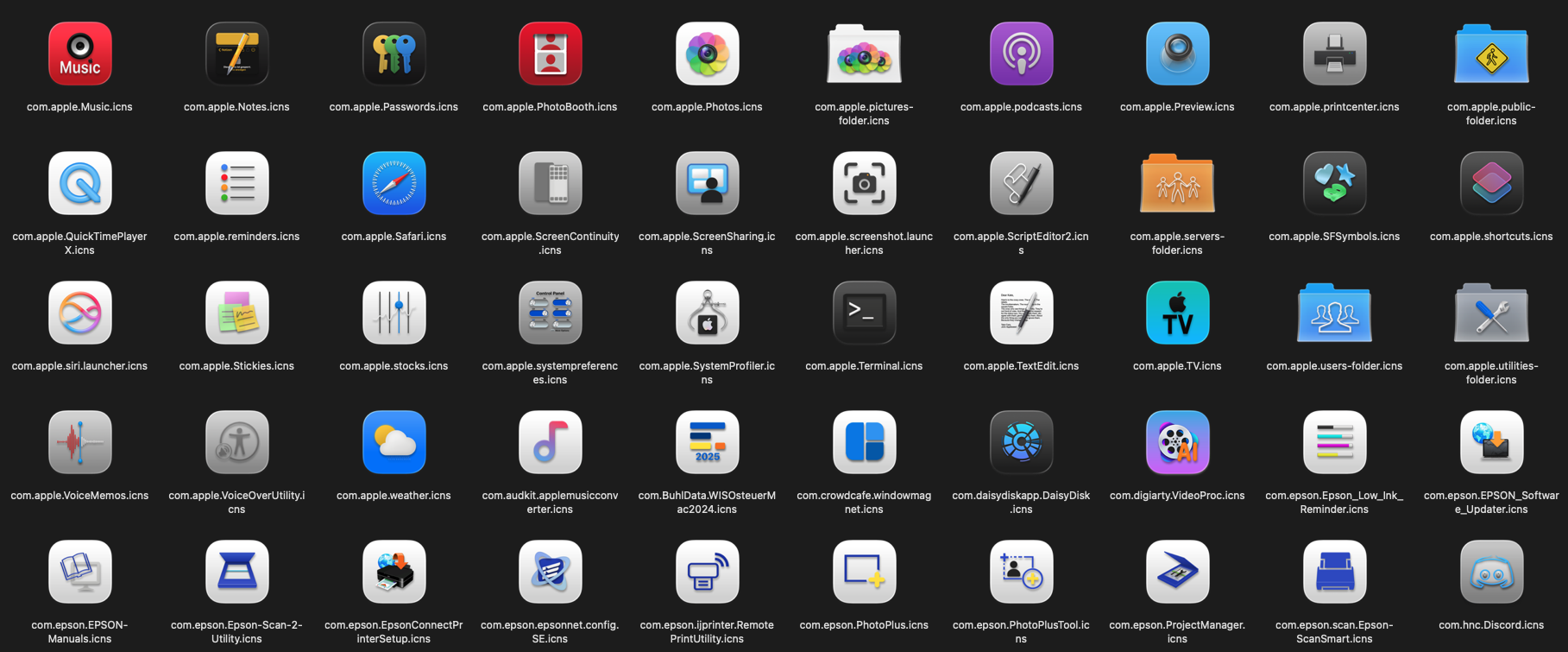The image size is (1568, 652).
Task: Click the com.apple.Photos.icns item
Action: (707, 54)
